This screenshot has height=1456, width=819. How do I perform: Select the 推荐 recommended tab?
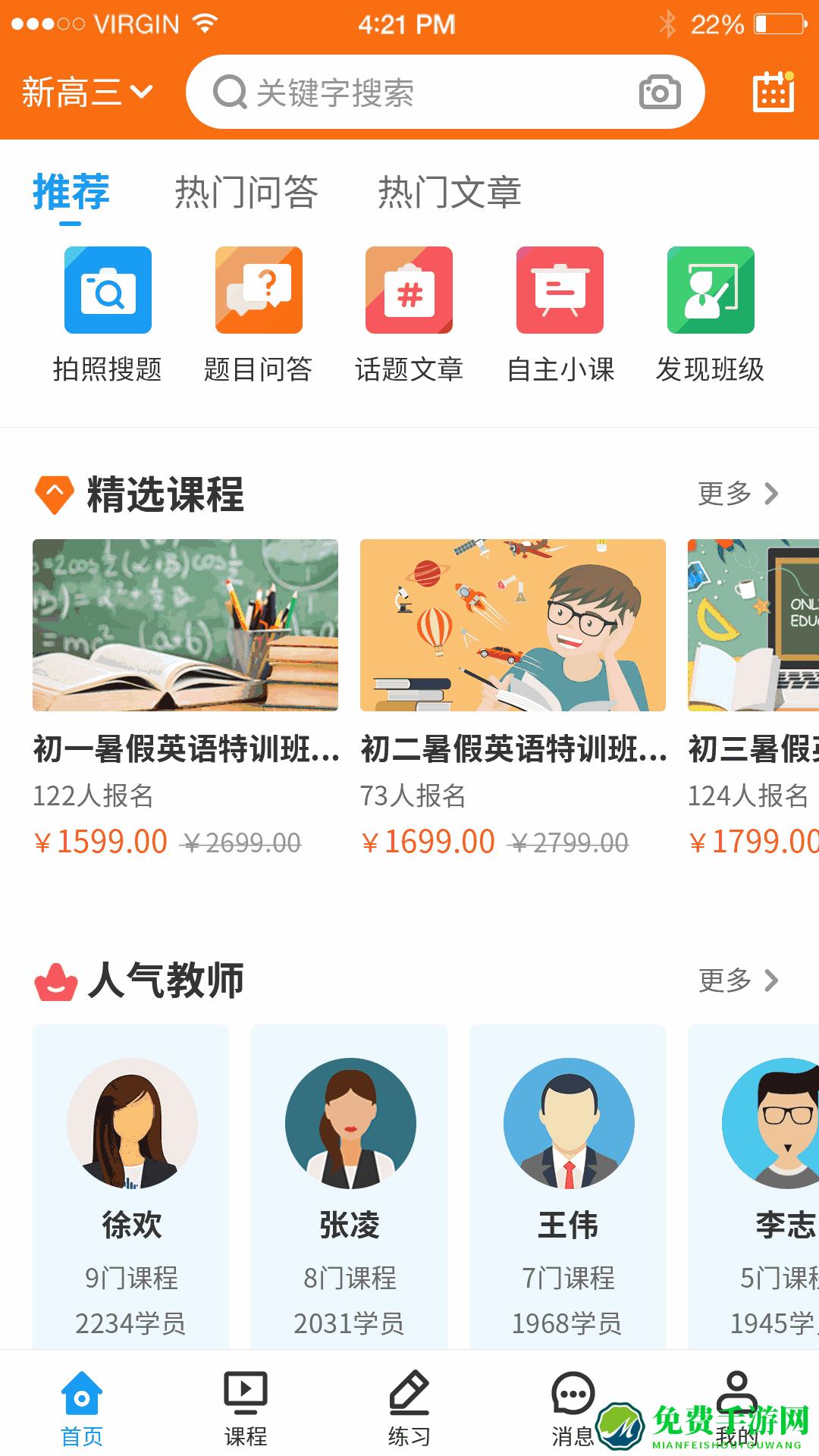coord(70,192)
